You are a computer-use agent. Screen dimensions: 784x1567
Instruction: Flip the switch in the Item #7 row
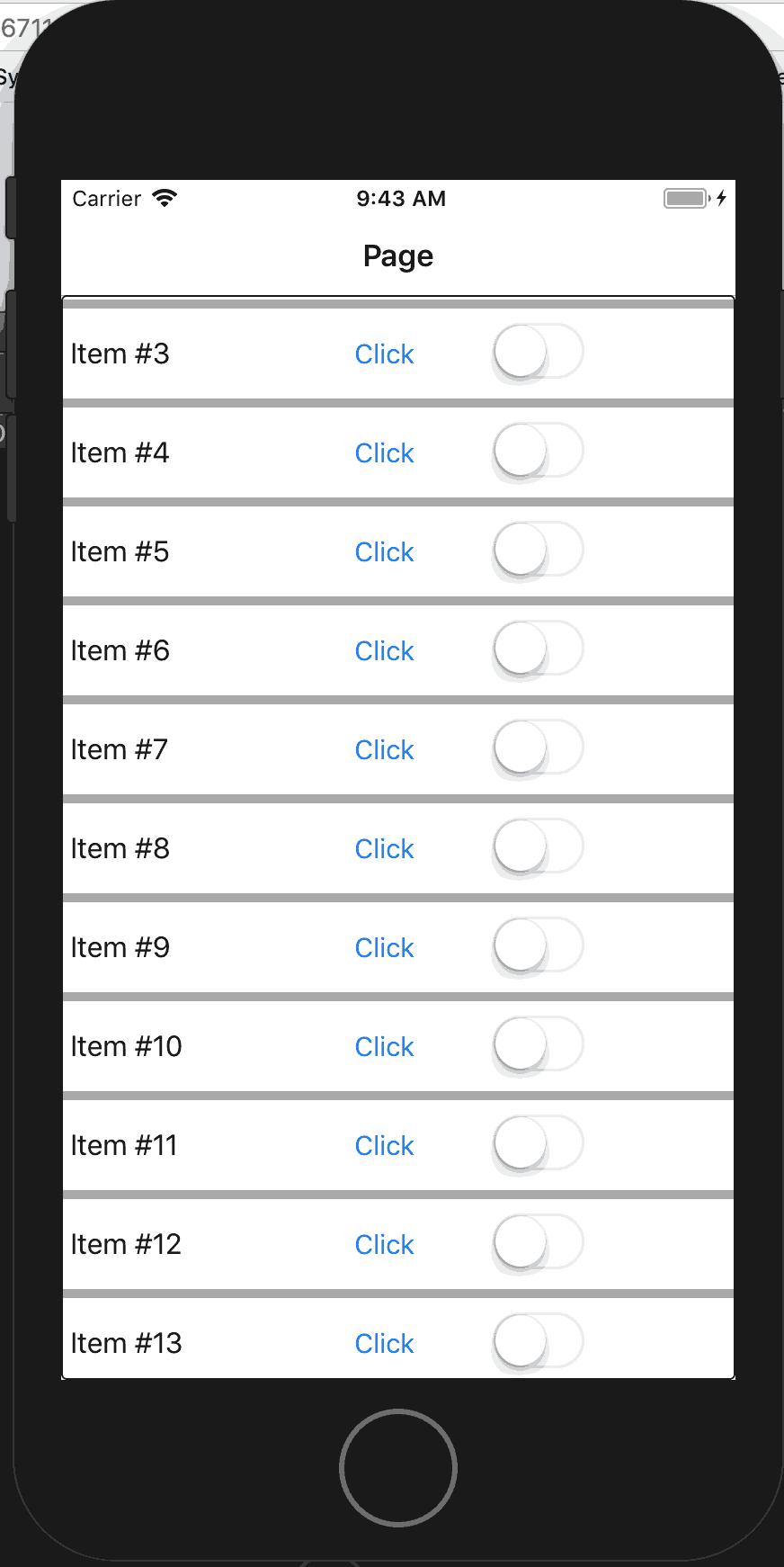pos(538,748)
